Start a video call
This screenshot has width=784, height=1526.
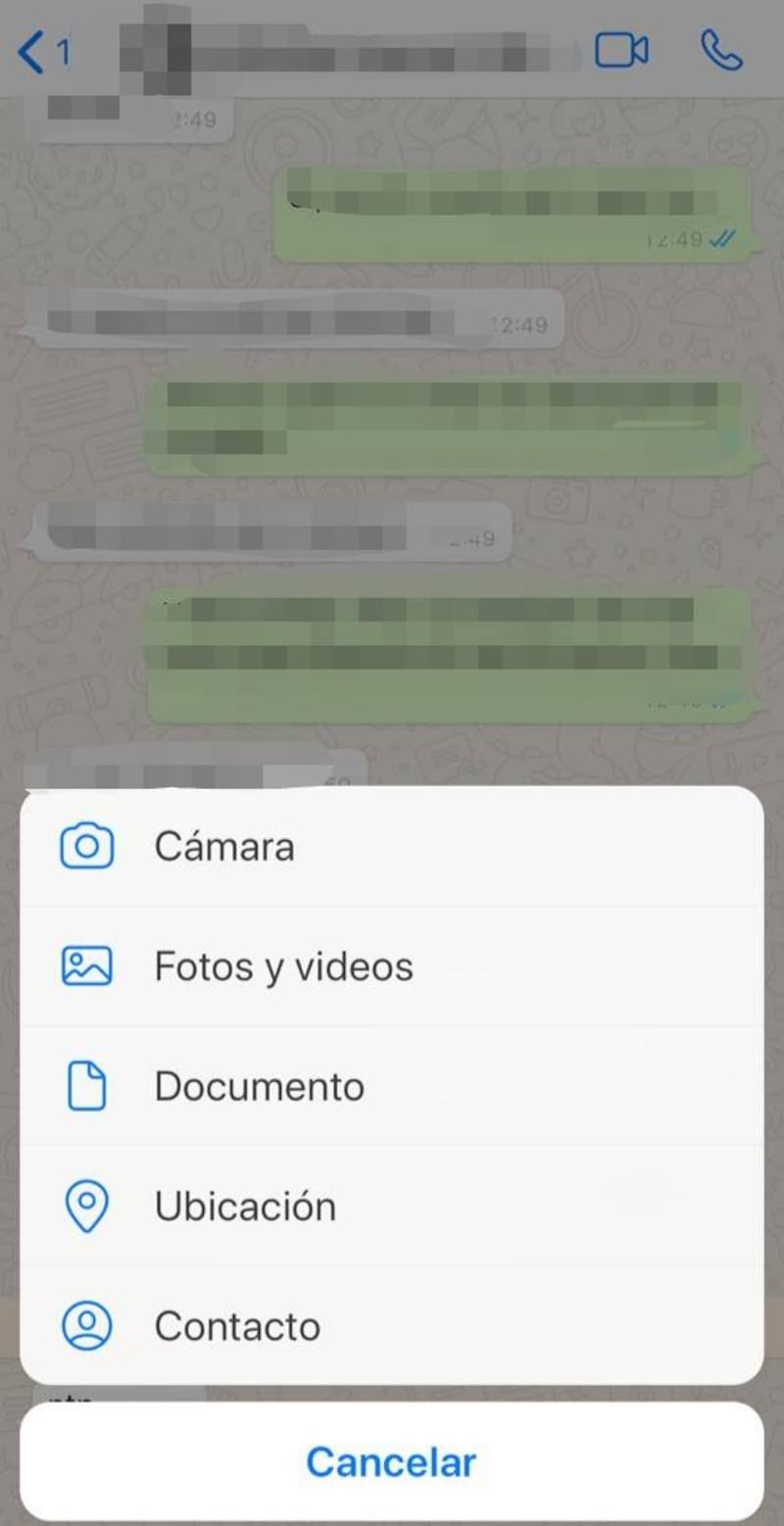click(622, 51)
